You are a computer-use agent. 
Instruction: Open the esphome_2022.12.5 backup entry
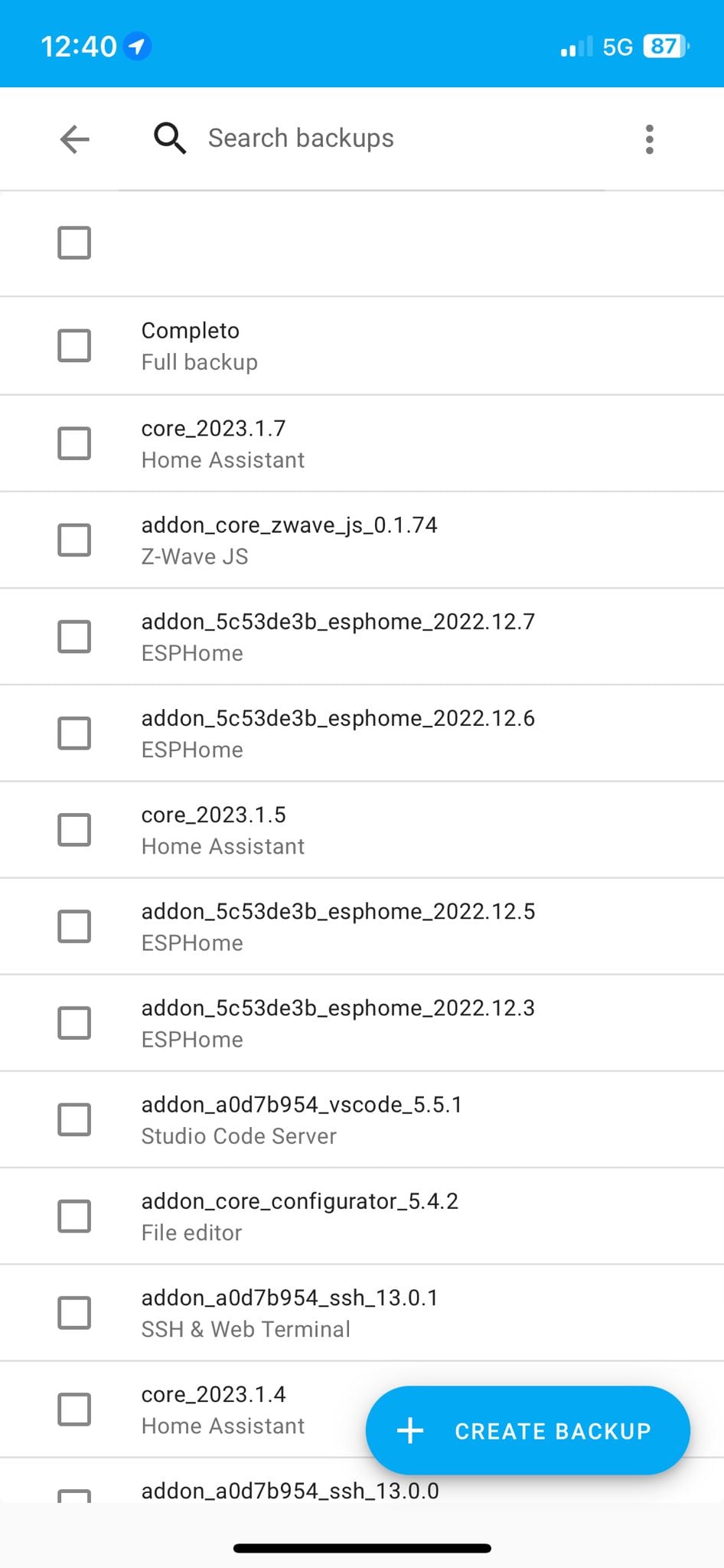(362, 926)
